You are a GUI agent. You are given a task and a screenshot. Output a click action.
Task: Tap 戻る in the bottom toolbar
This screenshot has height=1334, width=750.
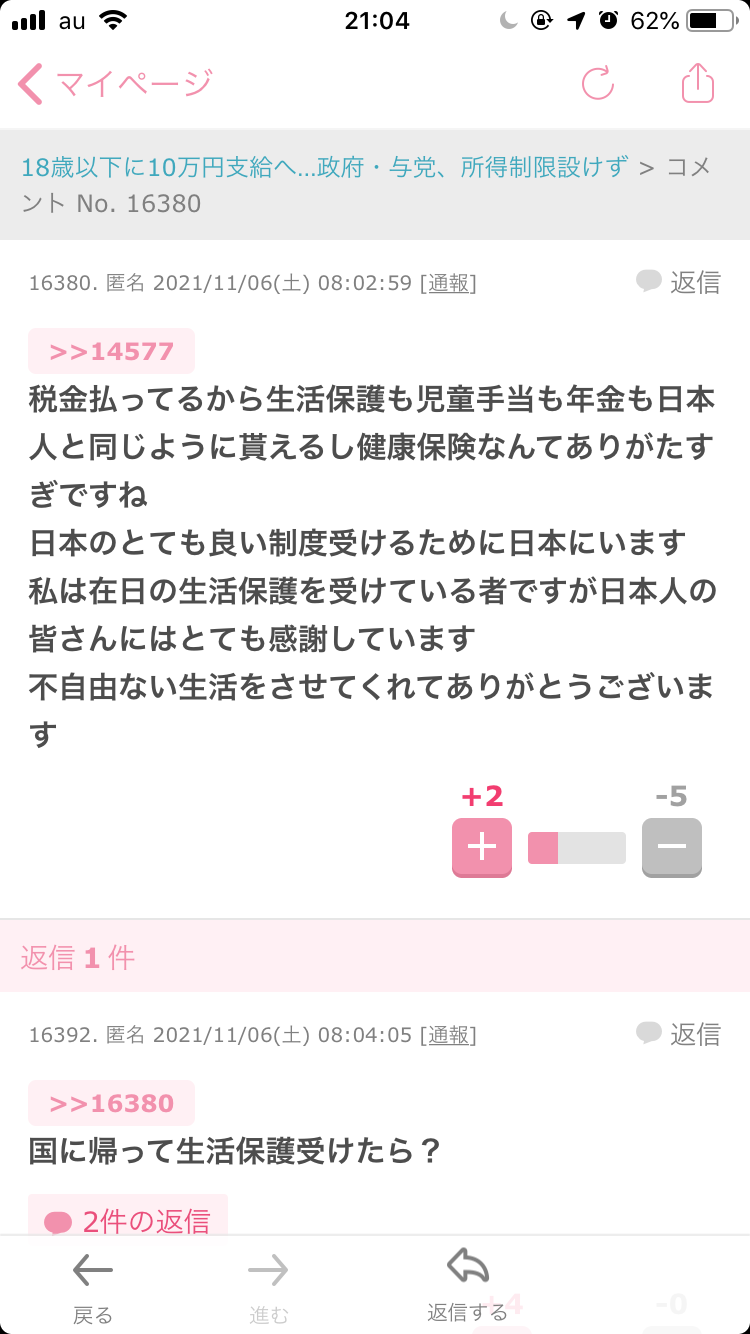coord(93,1288)
